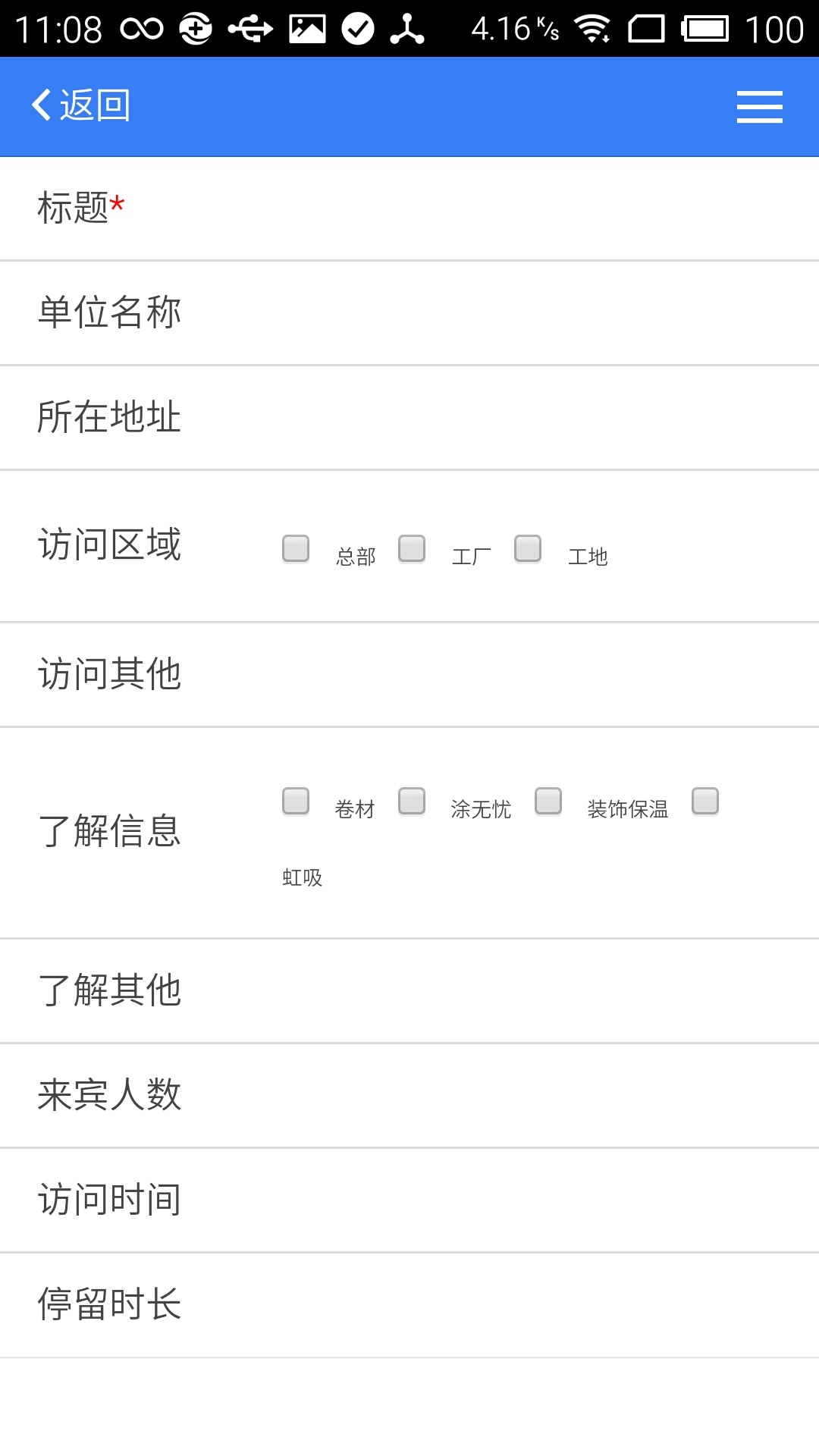Tap the 标题 title field

point(409,209)
